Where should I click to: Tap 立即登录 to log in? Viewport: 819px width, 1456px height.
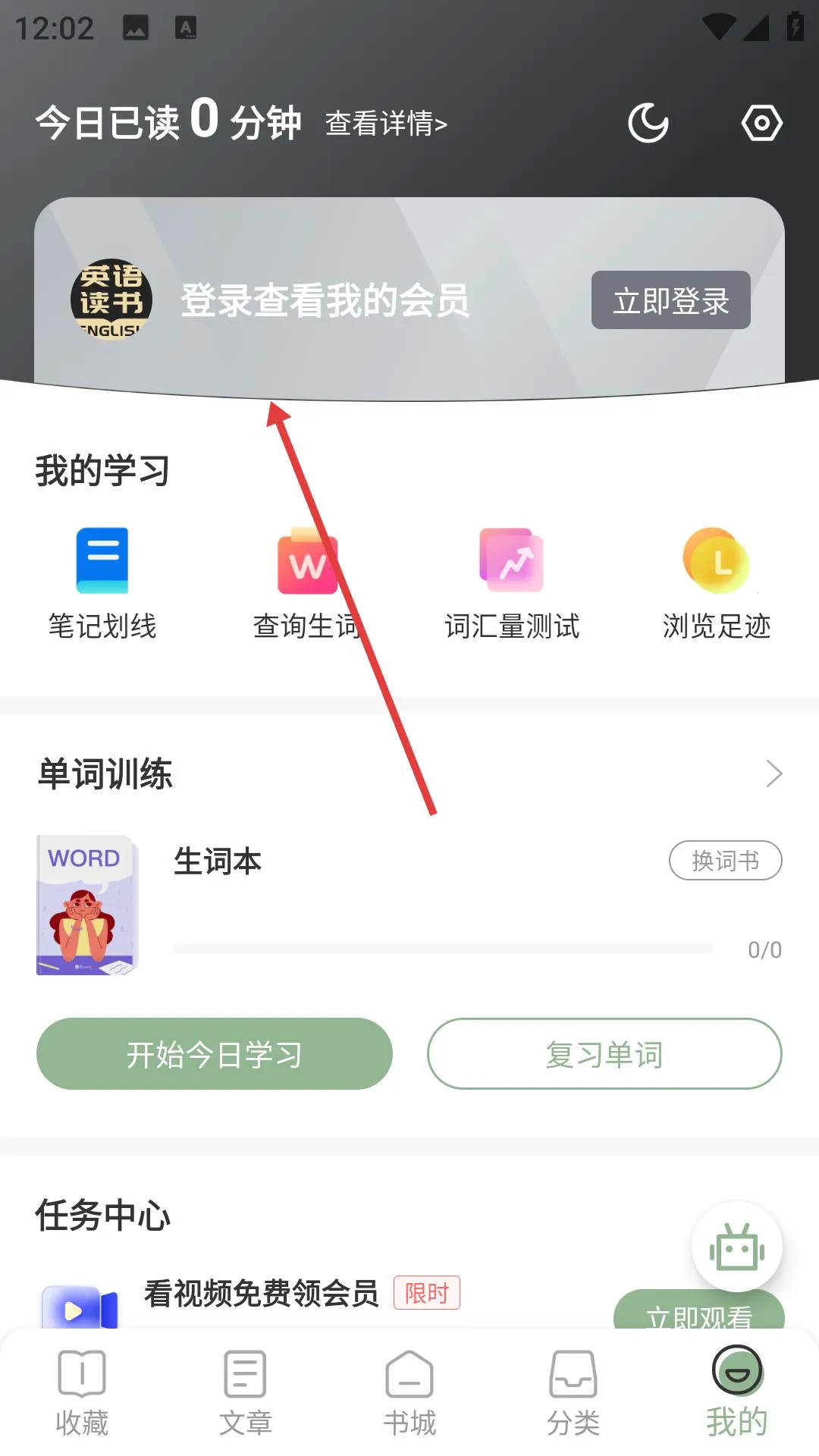(x=670, y=301)
